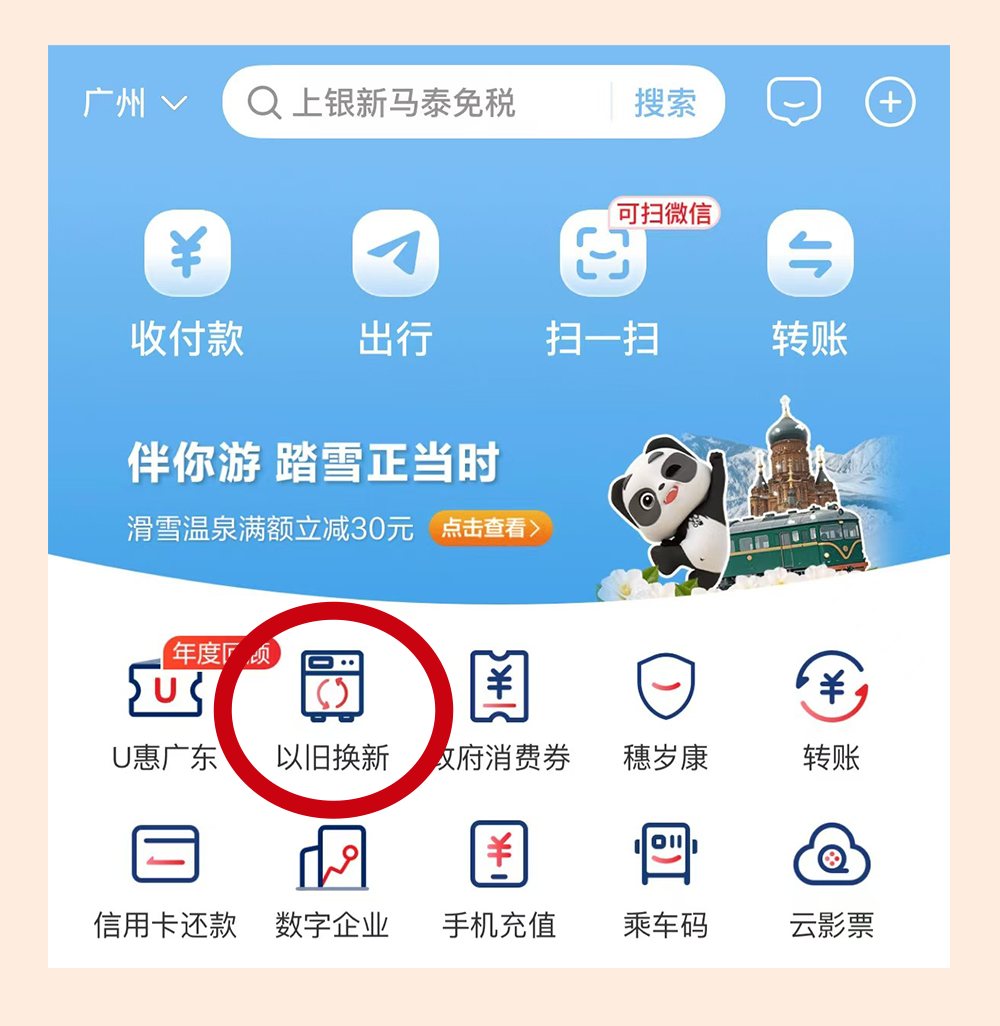Viewport: 1000px width, 1026px height.
Task: Open the plus menu icon
Action: click(890, 103)
